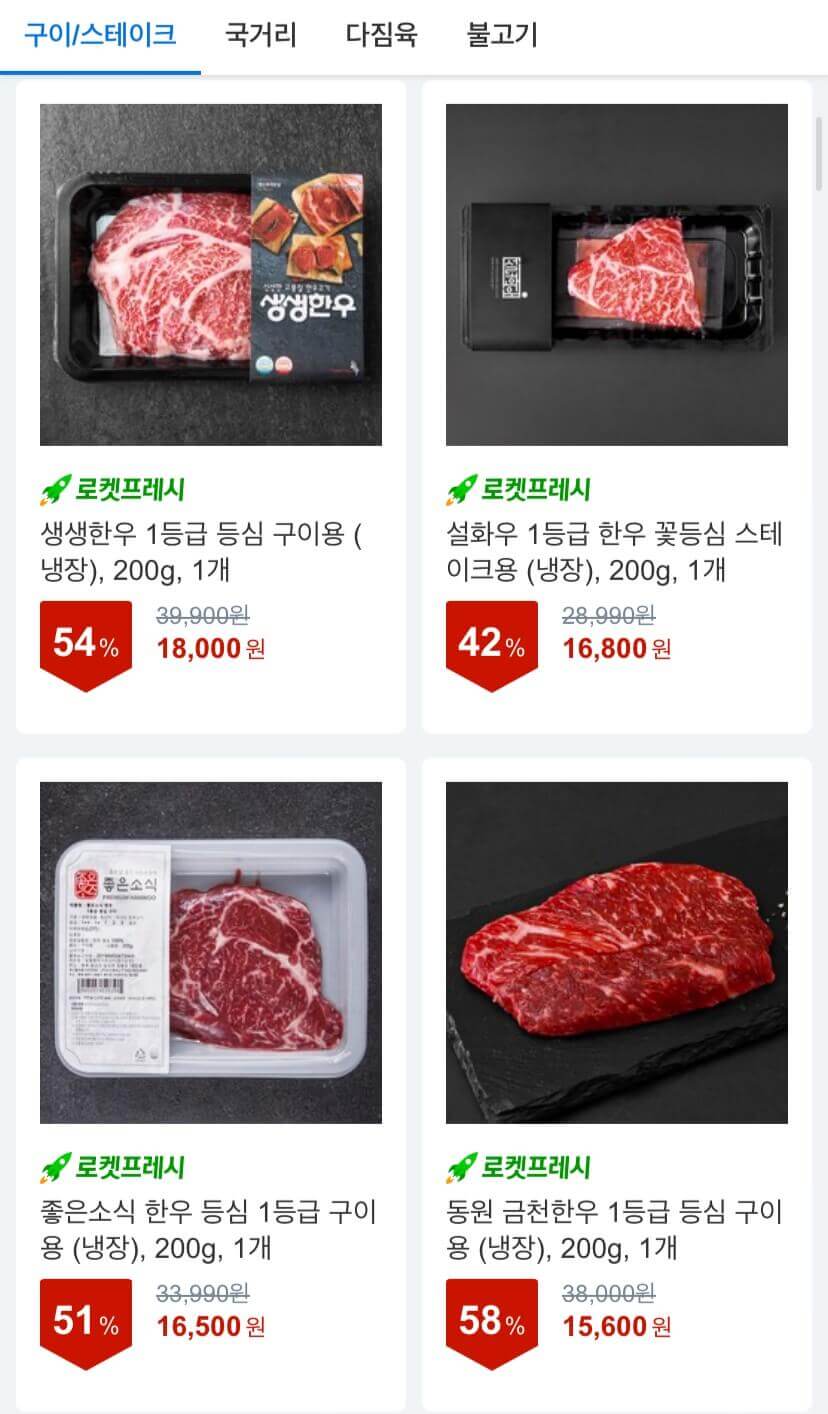Tap the 설화우 steak image
This screenshot has width=828, height=1414.
[617, 272]
